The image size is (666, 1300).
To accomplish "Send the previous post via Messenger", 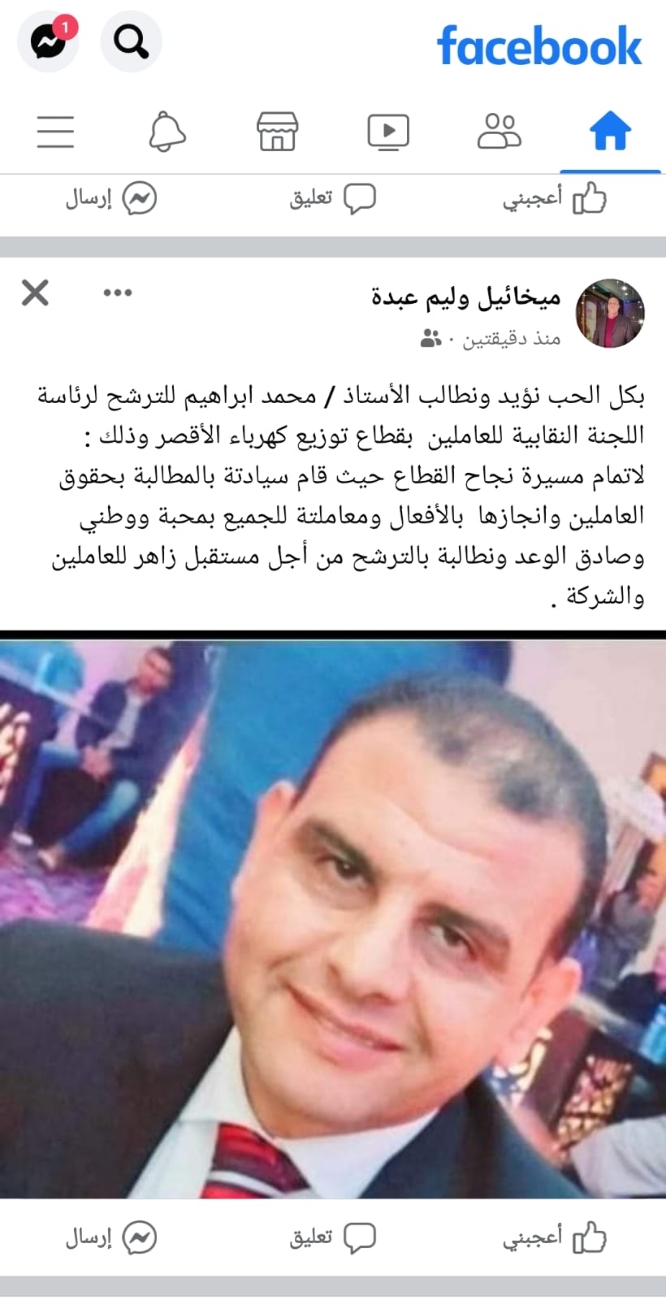I will coord(111,199).
